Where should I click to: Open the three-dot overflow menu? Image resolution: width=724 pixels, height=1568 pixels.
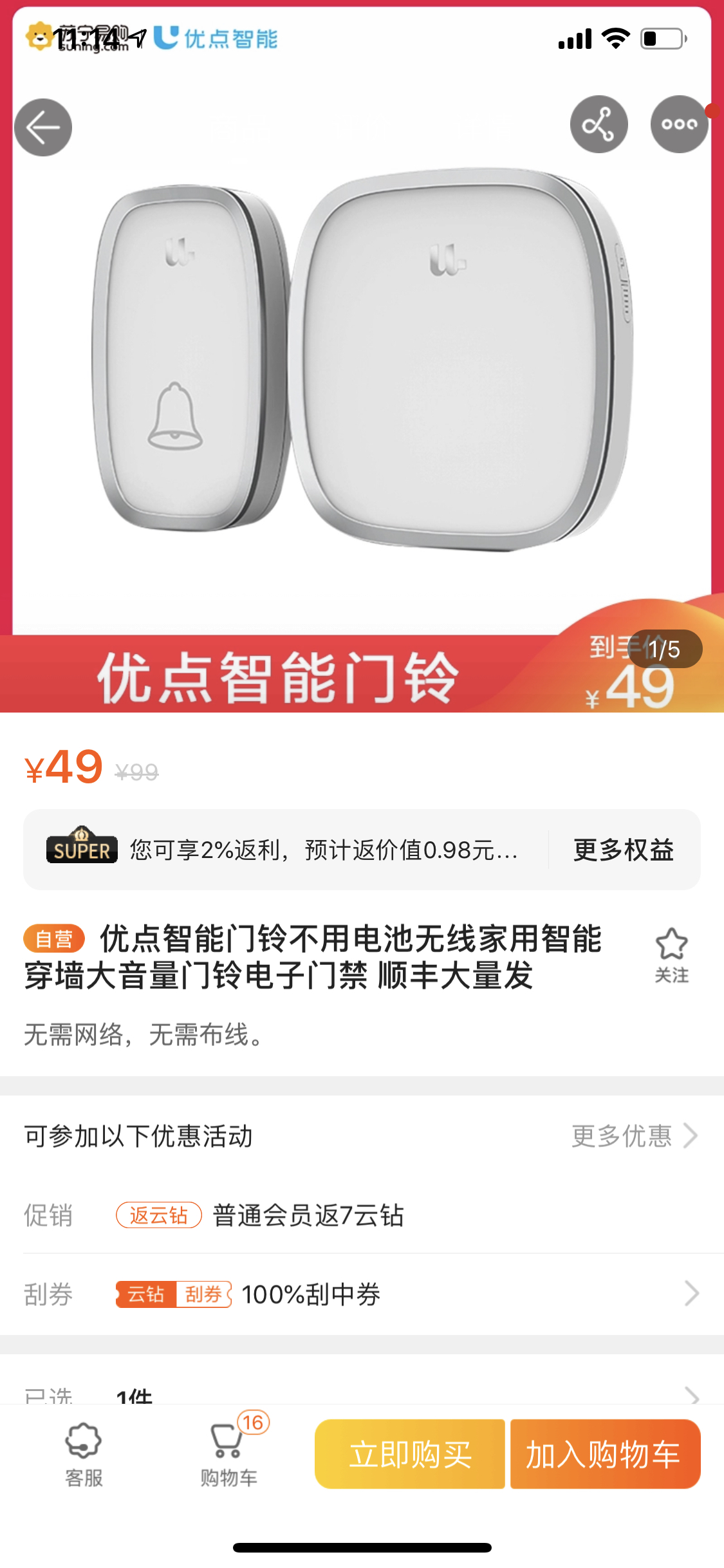(x=679, y=124)
